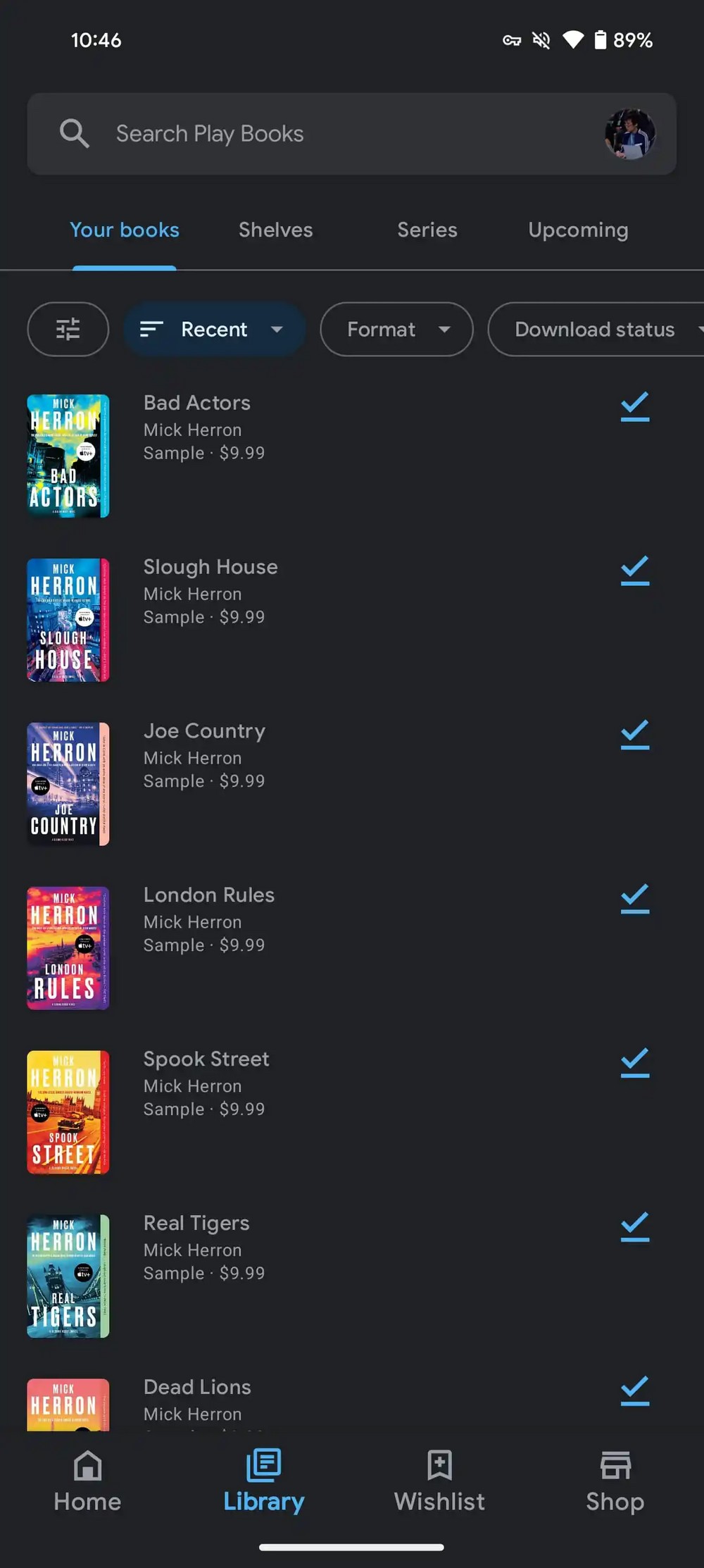704x1568 pixels.
Task: Open the filter options icon chip
Action: tap(68, 330)
